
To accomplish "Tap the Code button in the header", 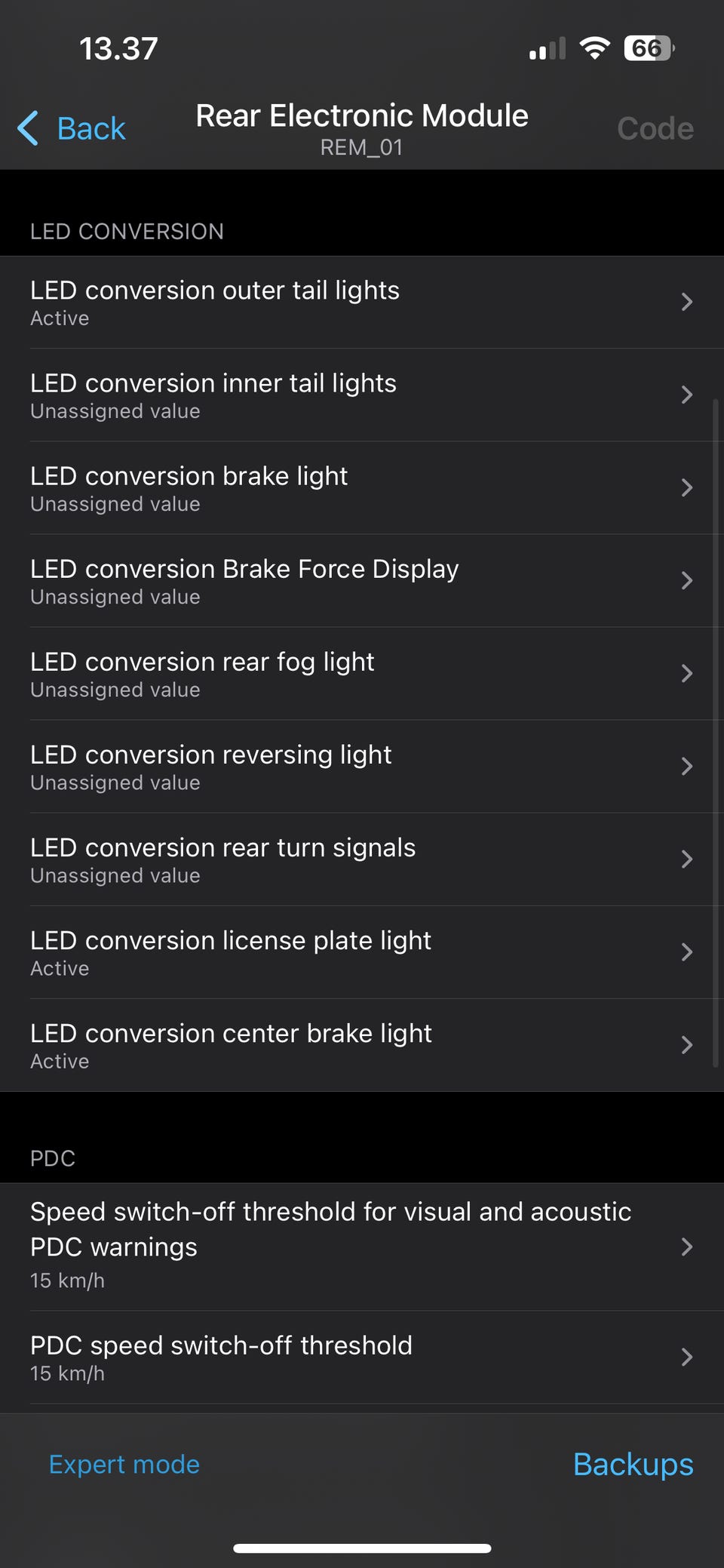I will tap(655, 128).
